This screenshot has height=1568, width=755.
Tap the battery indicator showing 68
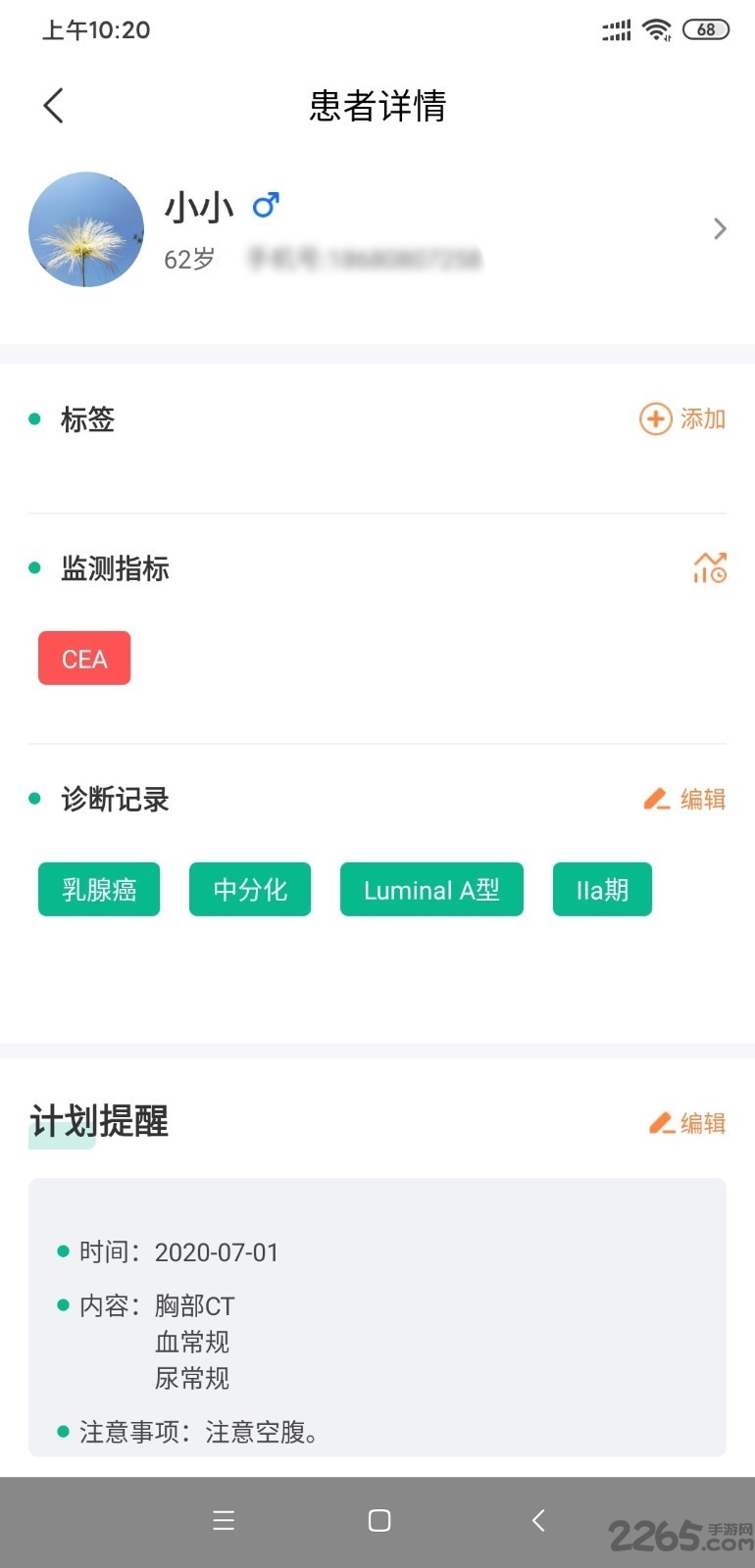click(x=705, y=29)
